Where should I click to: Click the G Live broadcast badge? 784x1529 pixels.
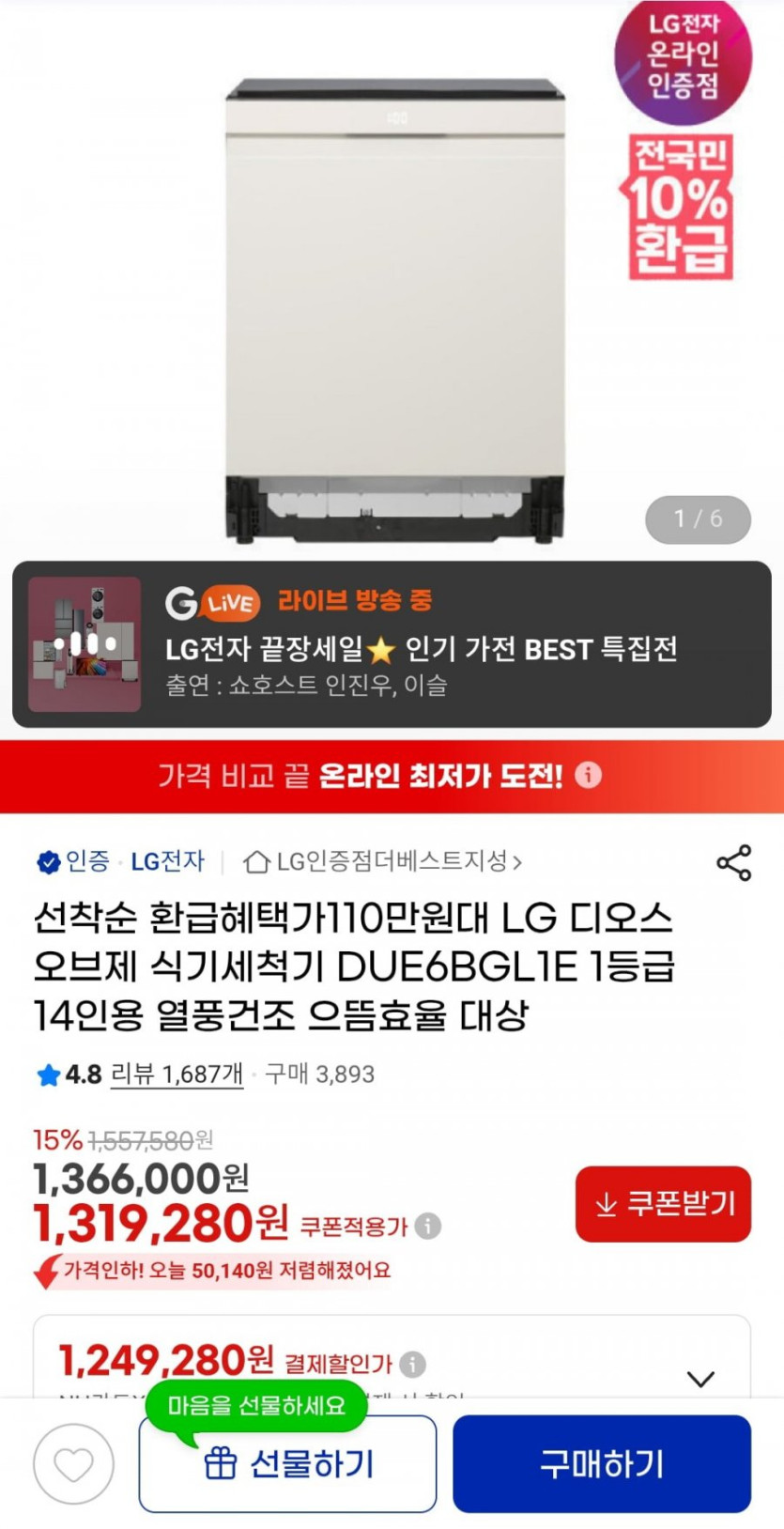[x=211, y=602]
